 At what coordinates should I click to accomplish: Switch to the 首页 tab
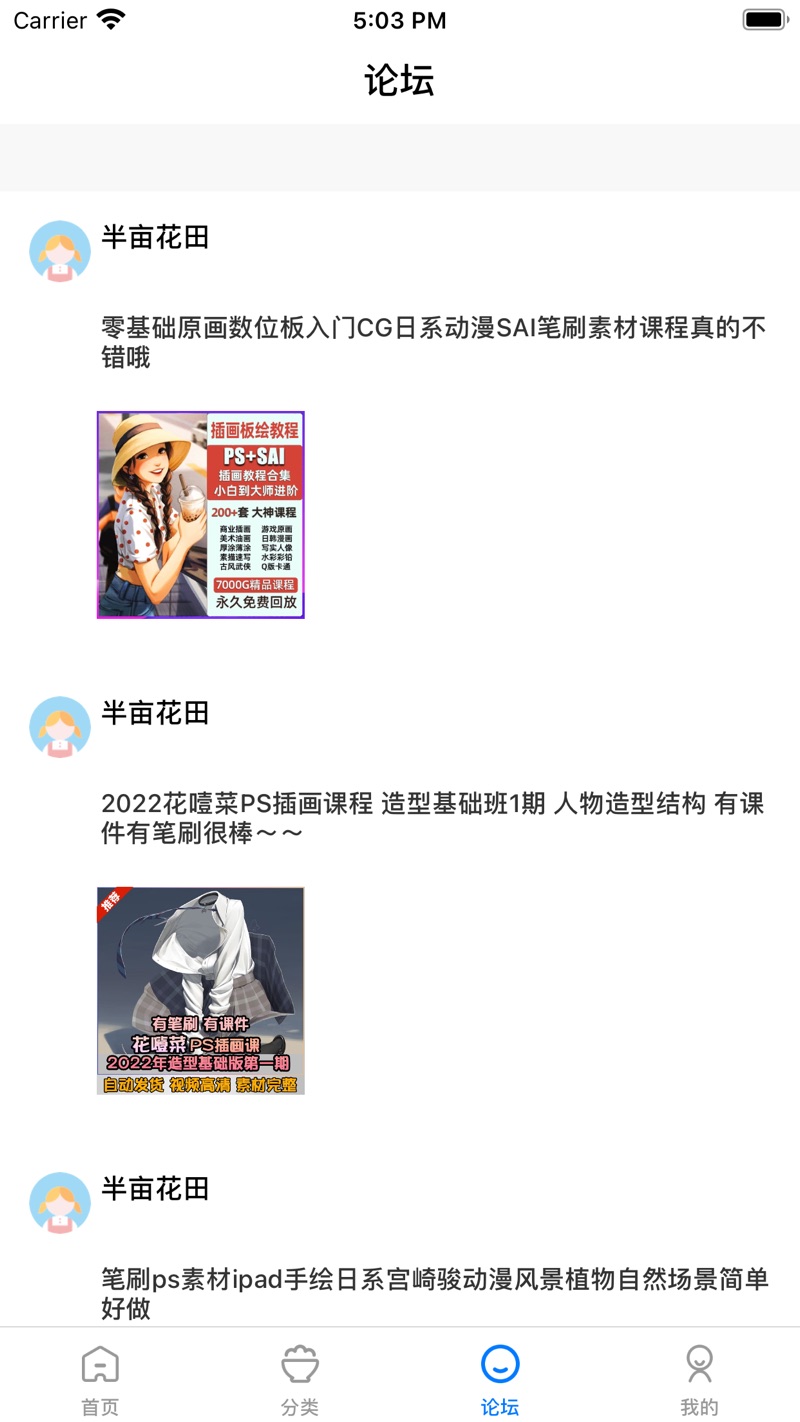100,1378
